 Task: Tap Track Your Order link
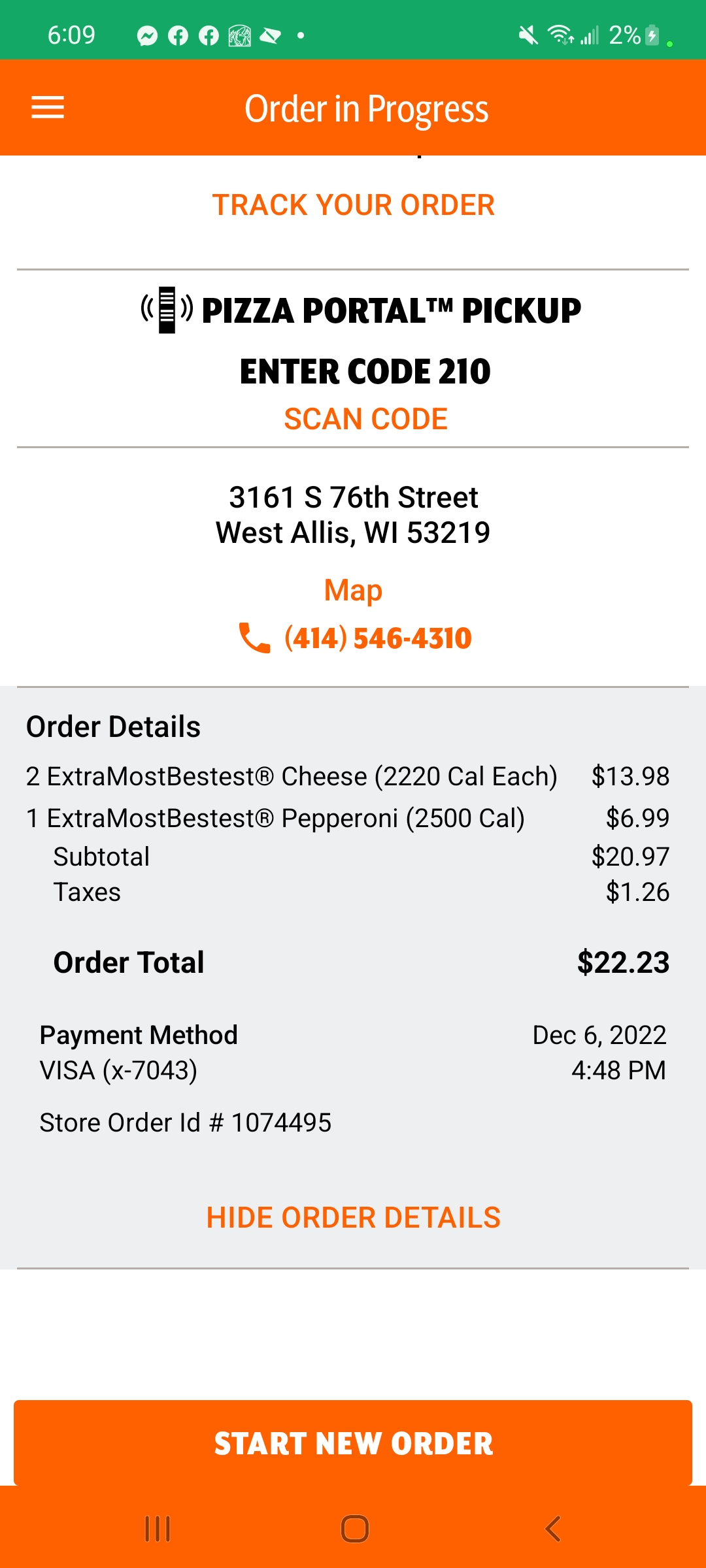click(353, 205)
